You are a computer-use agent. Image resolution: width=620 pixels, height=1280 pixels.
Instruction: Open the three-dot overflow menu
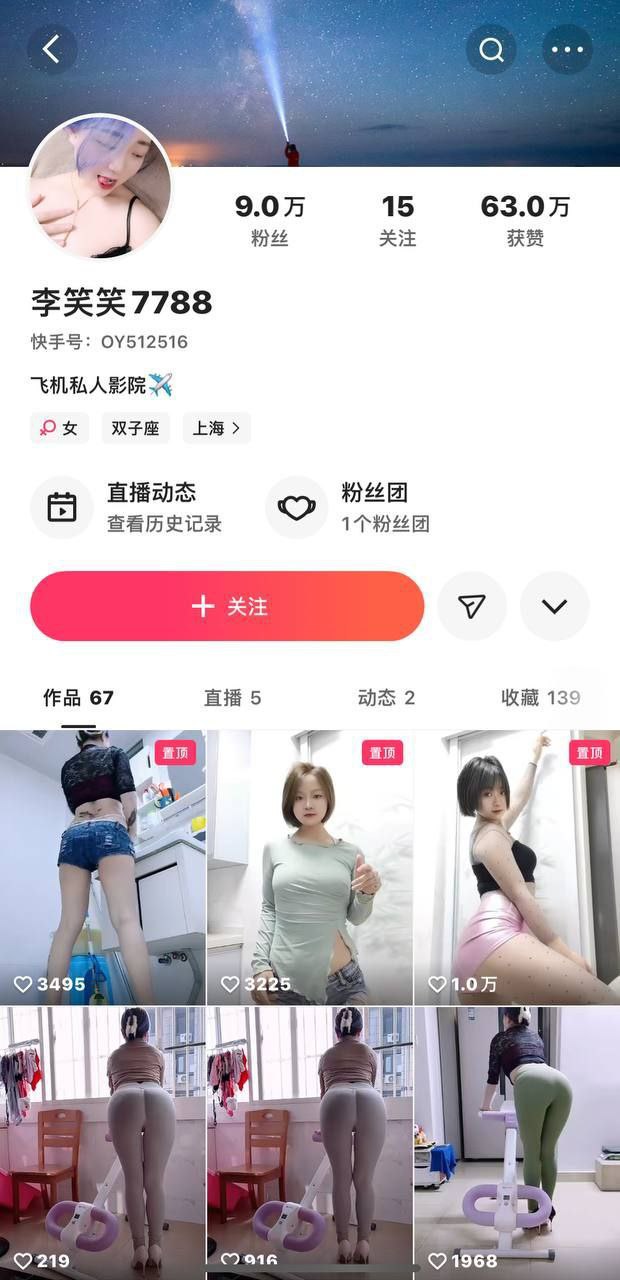click(x=567, y=49)
